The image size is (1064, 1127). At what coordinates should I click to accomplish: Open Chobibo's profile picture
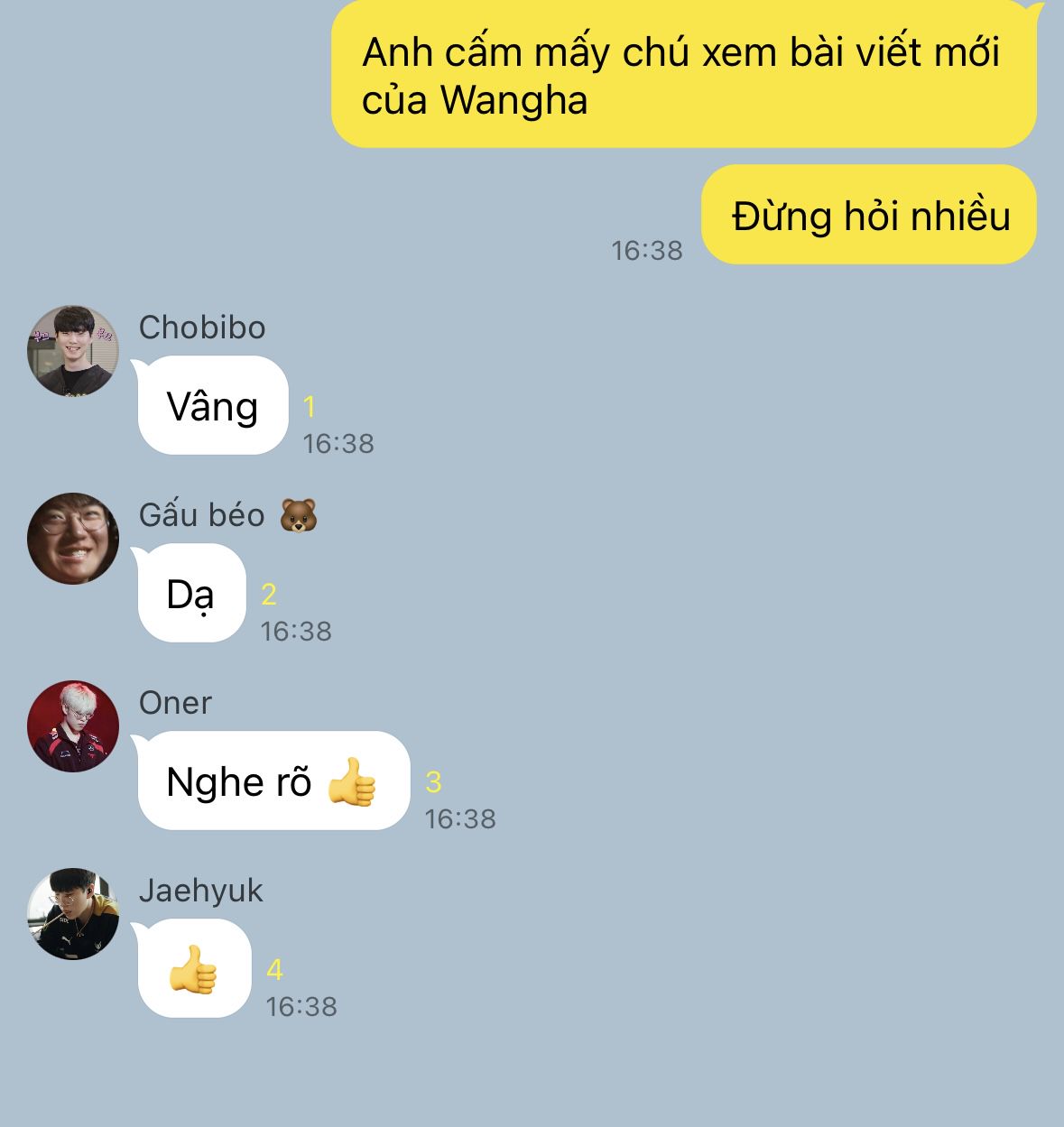click(73, 351)
